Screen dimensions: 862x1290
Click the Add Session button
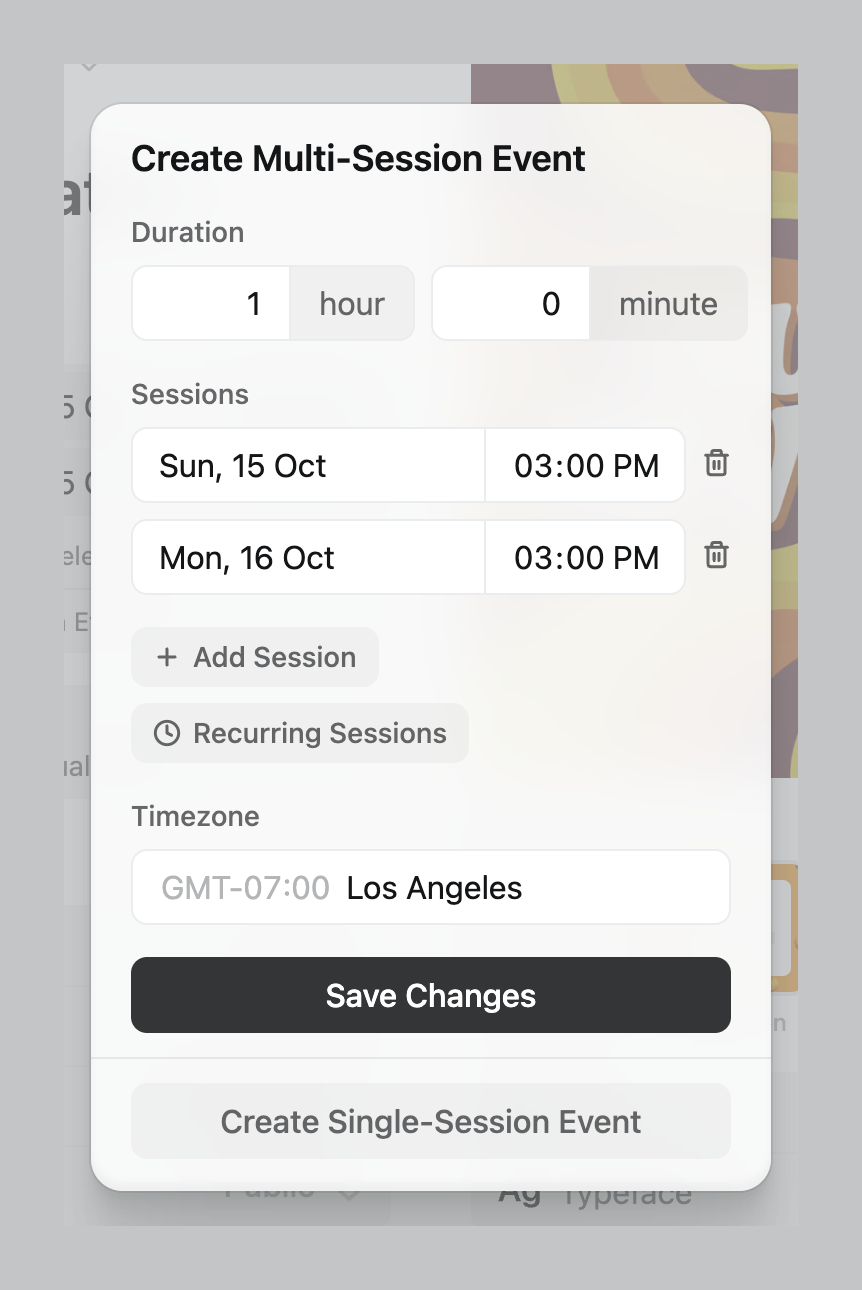point(254,657)
